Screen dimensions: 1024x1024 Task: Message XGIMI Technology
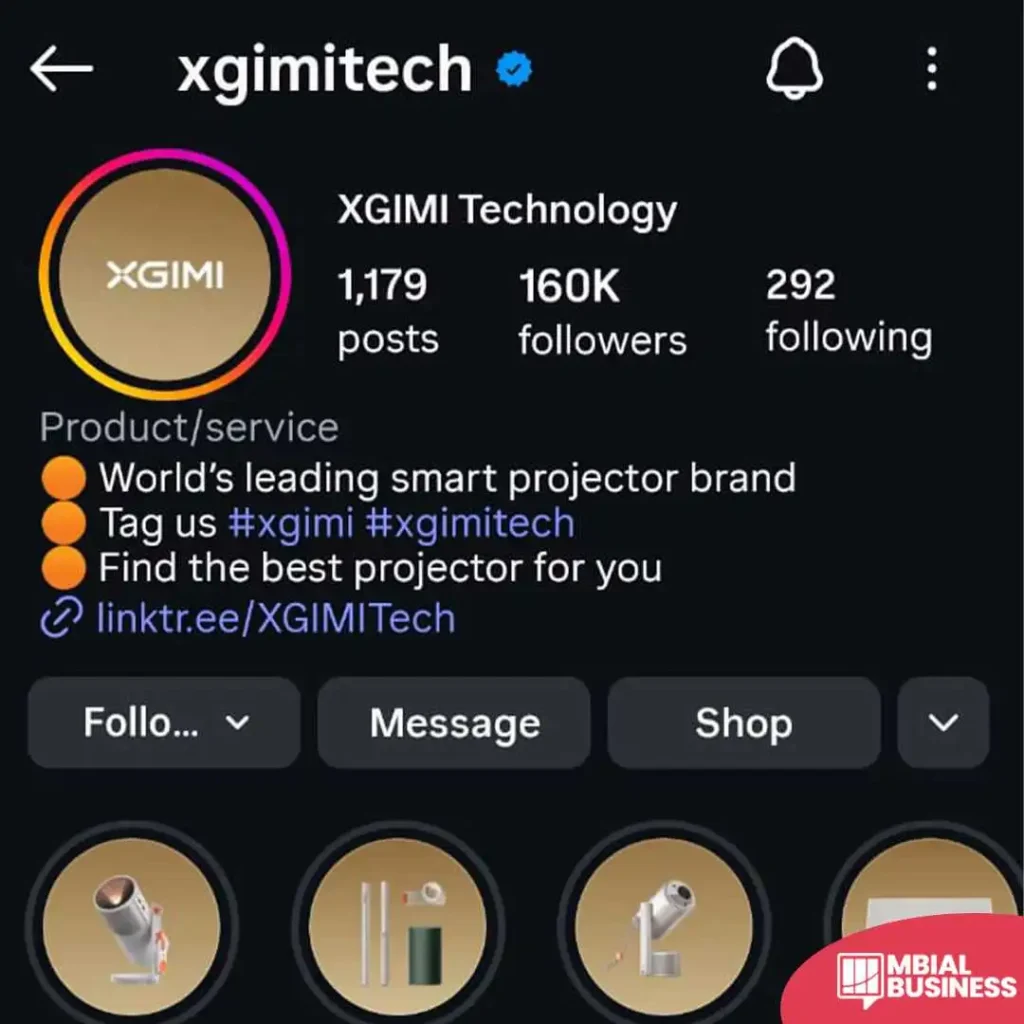454,722
